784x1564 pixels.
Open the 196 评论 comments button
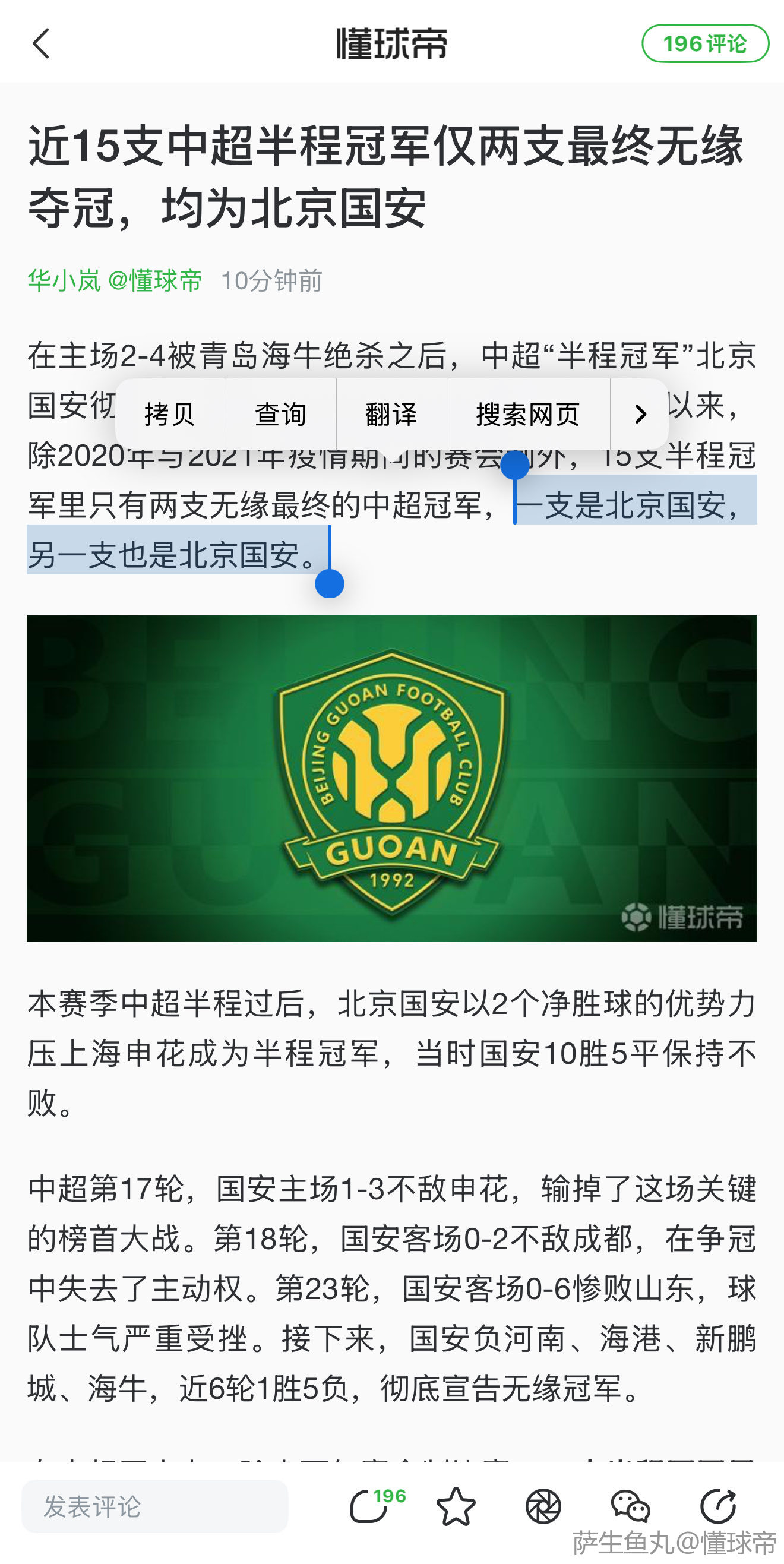pos(704,44)
